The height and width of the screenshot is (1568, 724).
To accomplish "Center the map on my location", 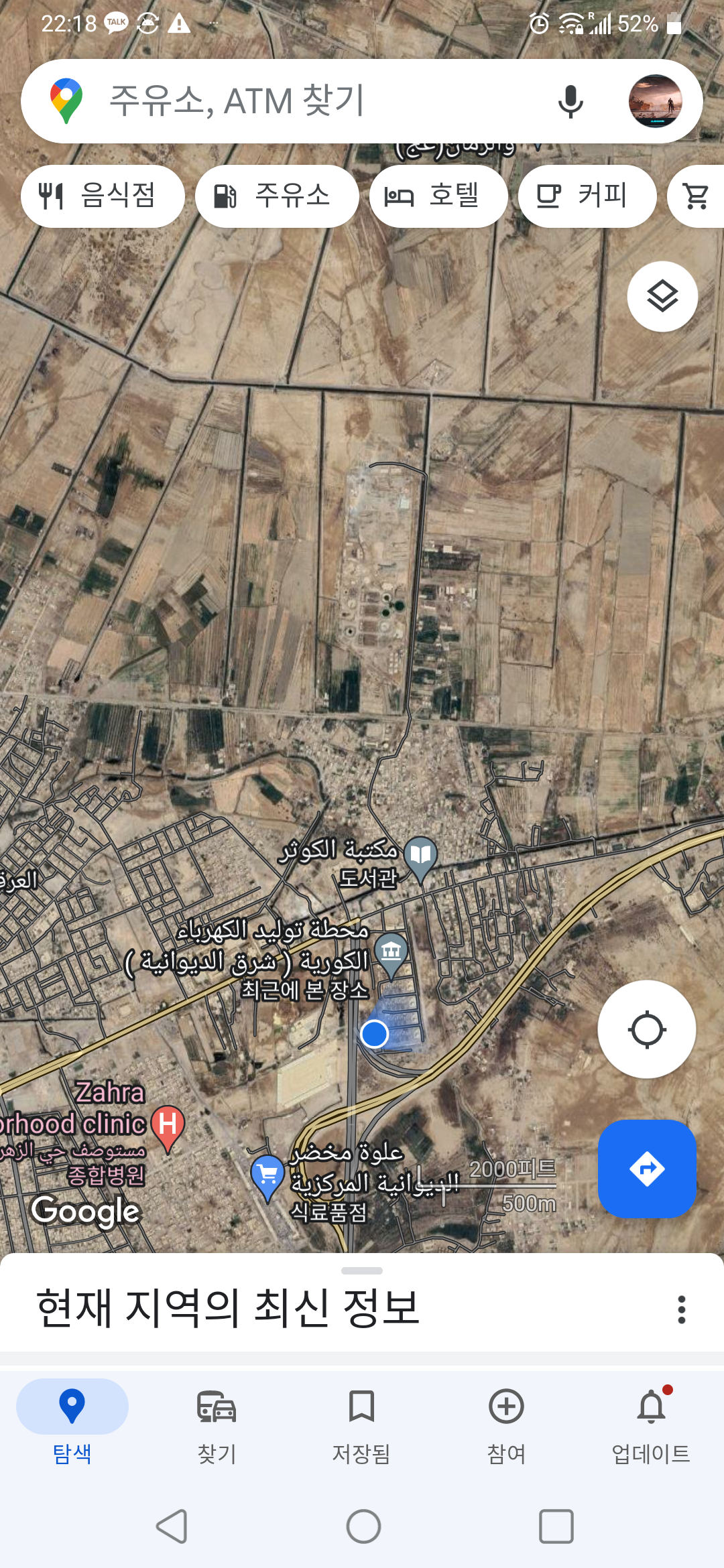I will pyautogui.click(x=646, y=1029).
